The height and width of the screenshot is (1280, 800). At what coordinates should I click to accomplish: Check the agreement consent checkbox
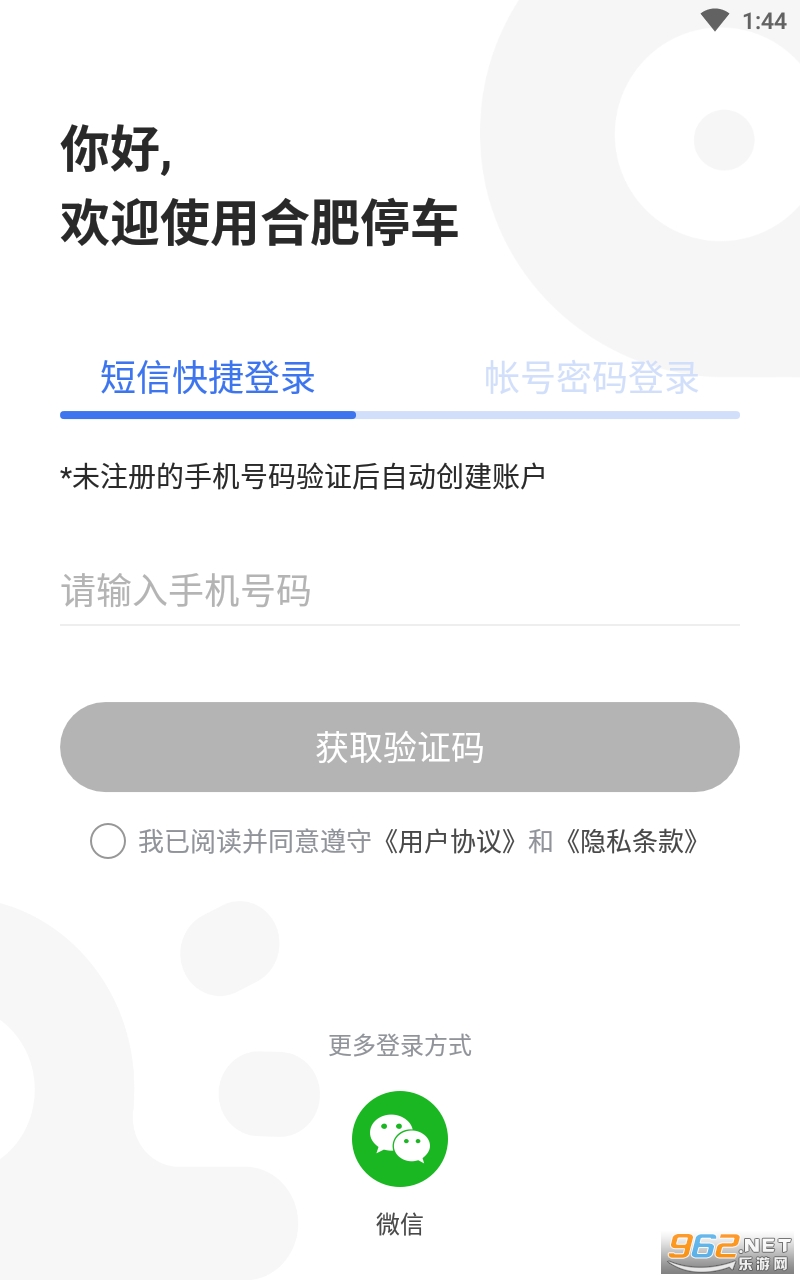coord(108,841)
